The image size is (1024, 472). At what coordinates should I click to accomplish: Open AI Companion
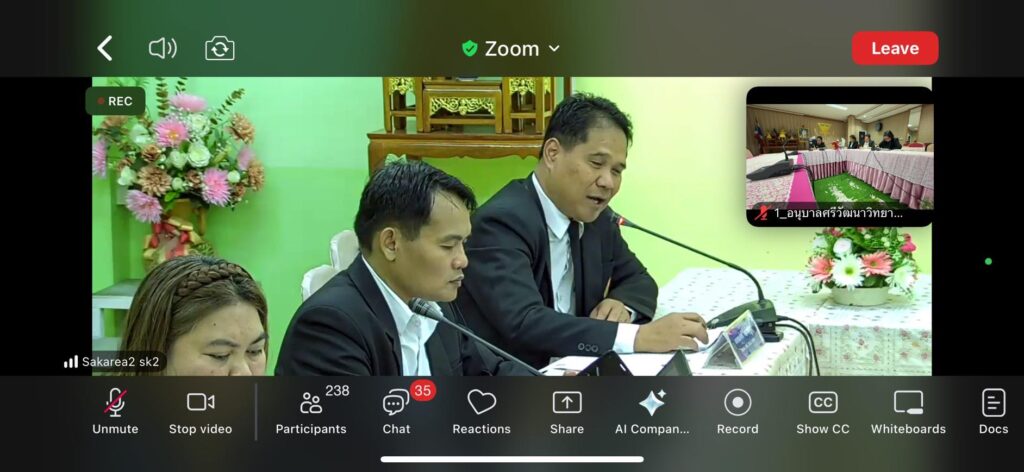[x=652, y=411]
